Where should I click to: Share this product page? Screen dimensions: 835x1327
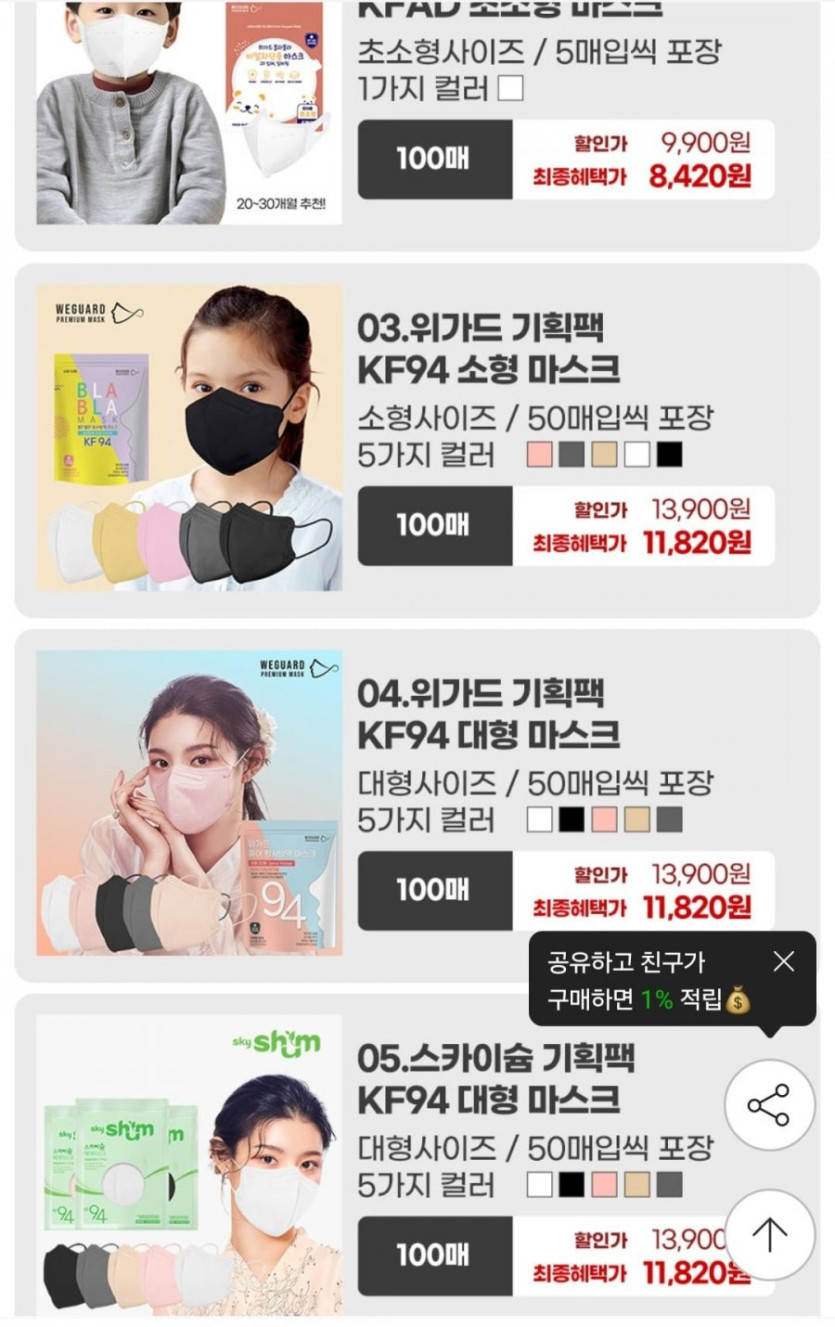tap(769, 1105)
